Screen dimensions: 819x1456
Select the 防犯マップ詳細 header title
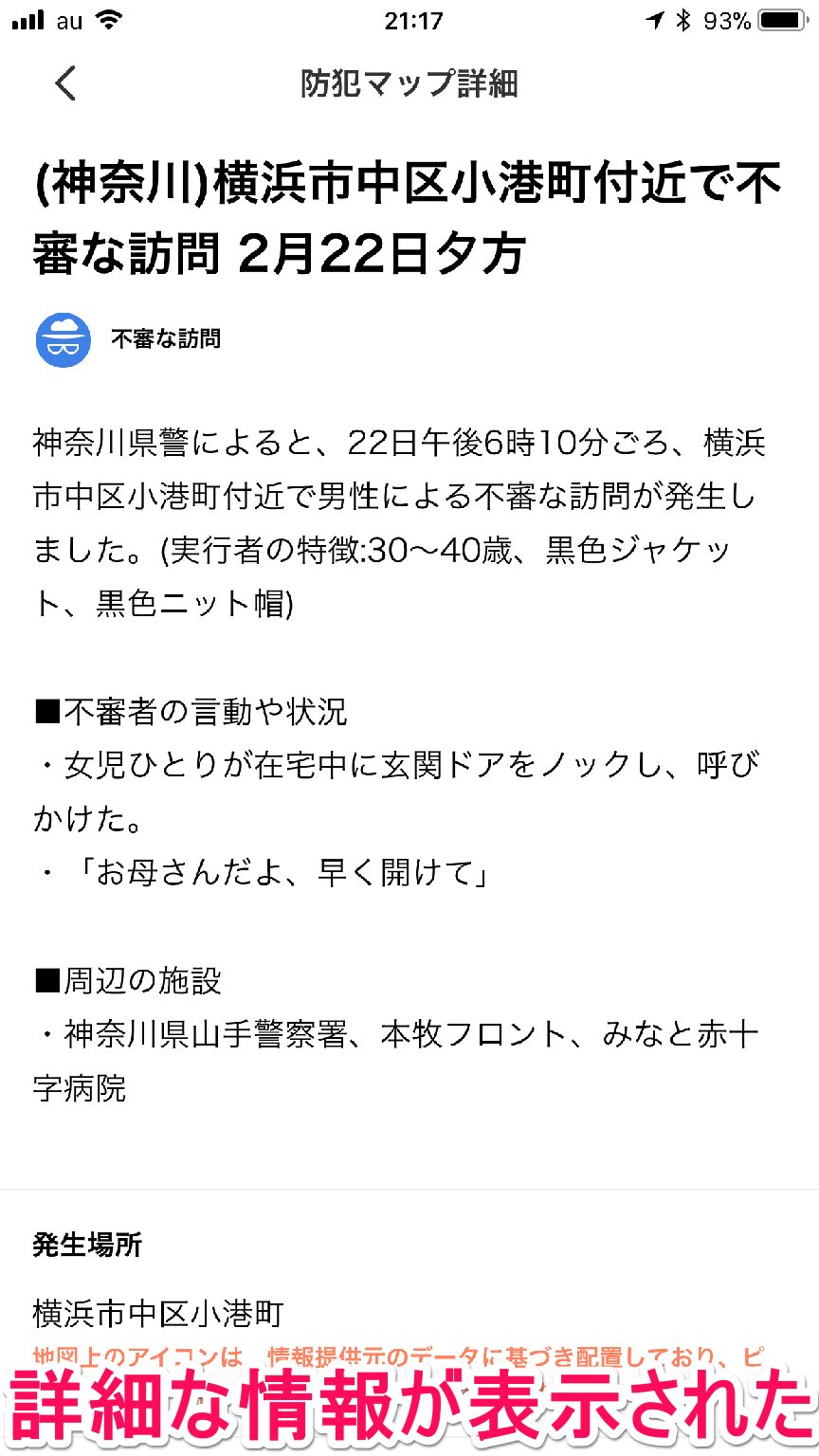click(409, 83)
